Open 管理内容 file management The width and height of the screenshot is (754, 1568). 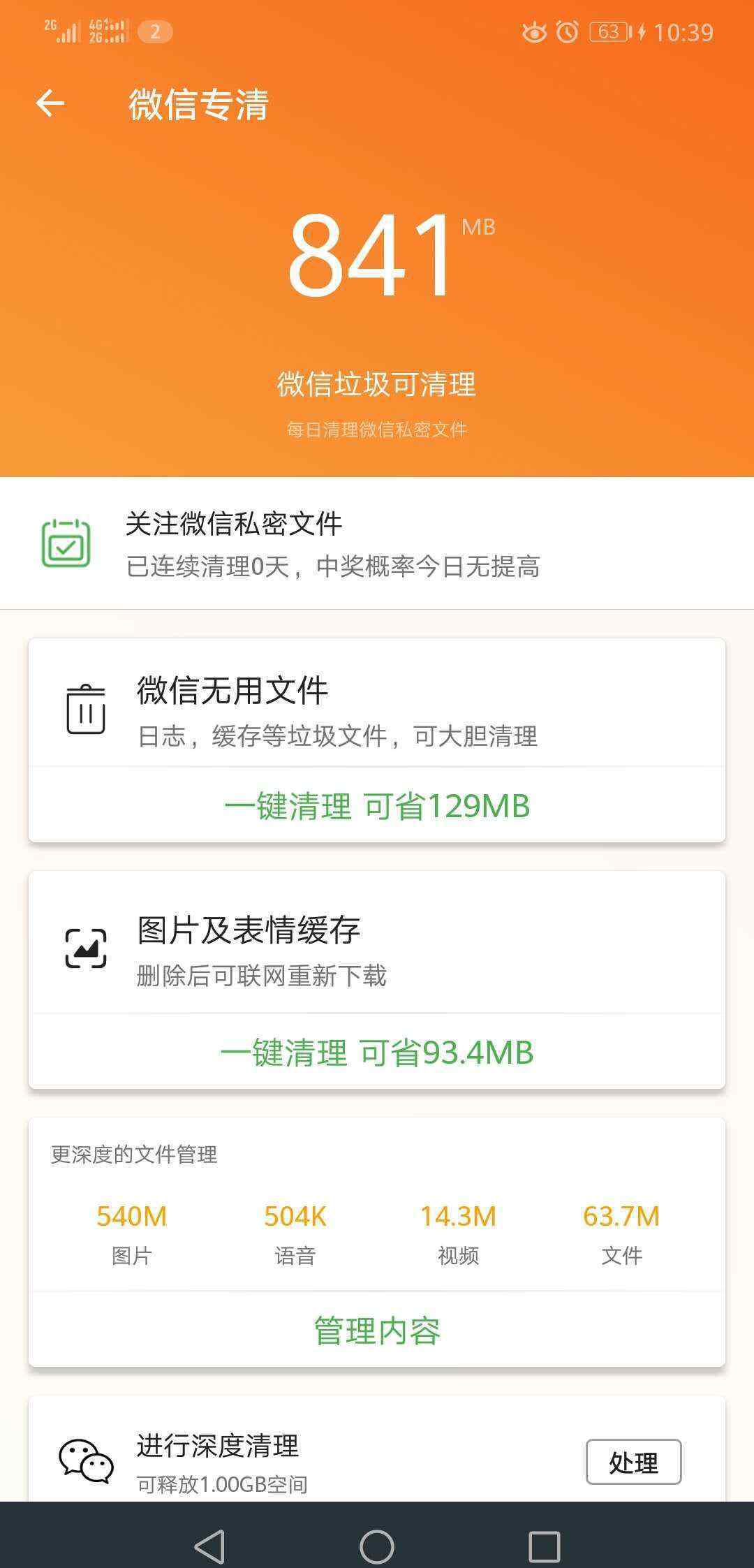[377, 1331]
